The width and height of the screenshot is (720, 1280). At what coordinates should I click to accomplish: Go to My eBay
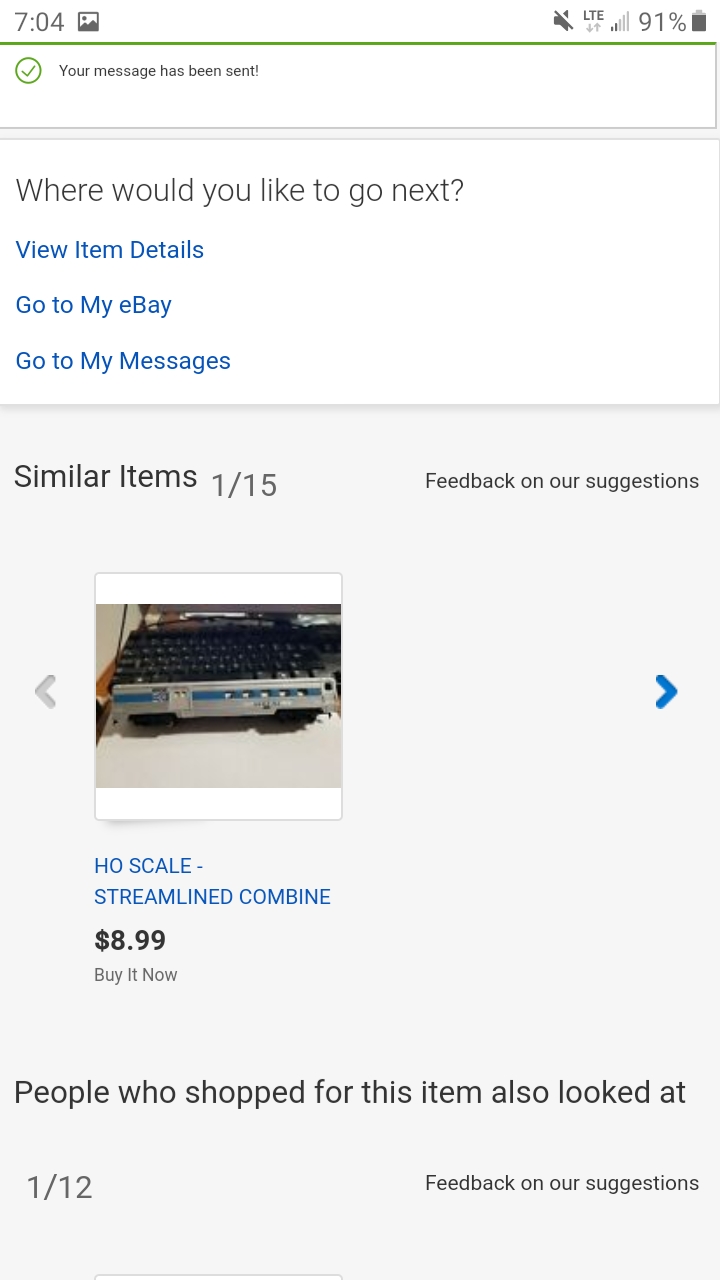94,305
